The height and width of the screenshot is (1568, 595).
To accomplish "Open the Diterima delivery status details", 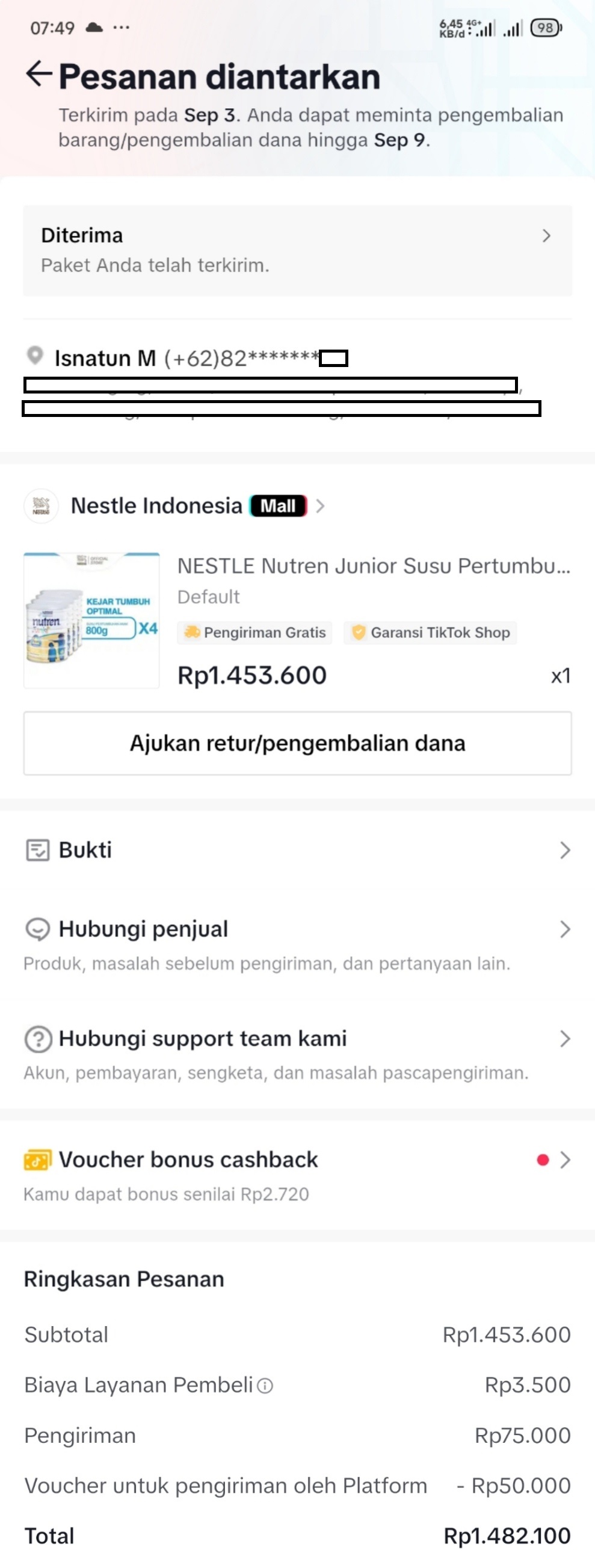I will (x=297, y=250).
